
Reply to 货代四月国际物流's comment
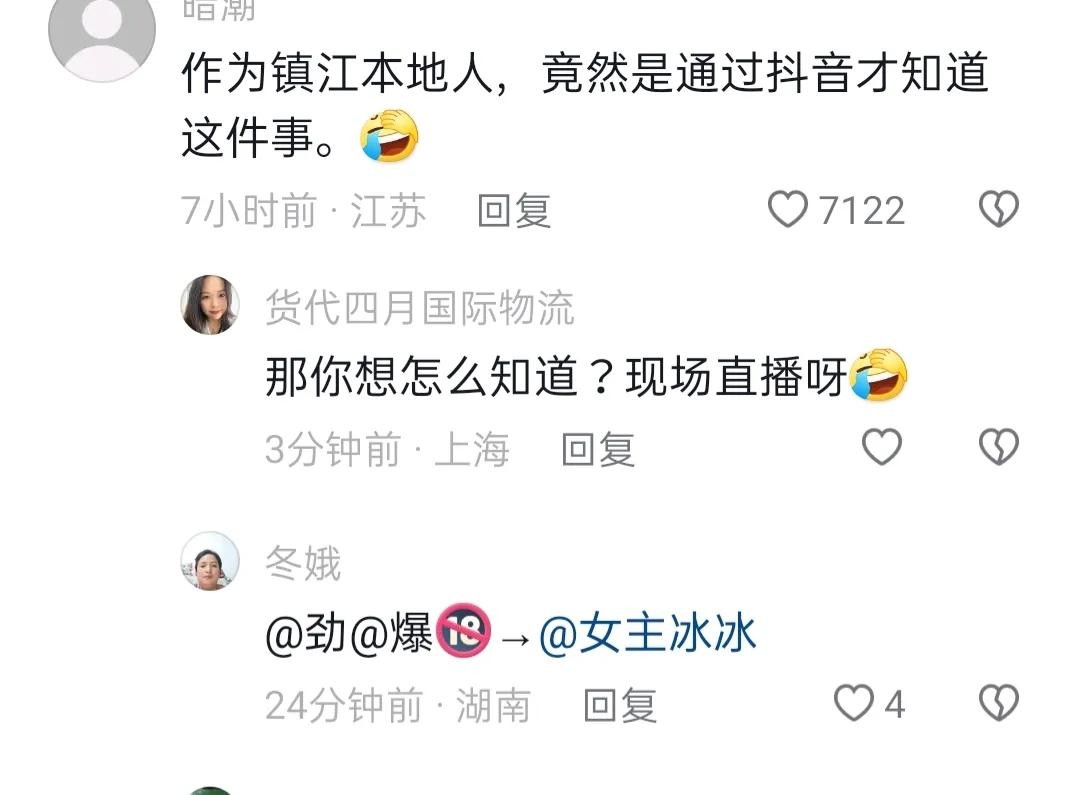[598, 450]
